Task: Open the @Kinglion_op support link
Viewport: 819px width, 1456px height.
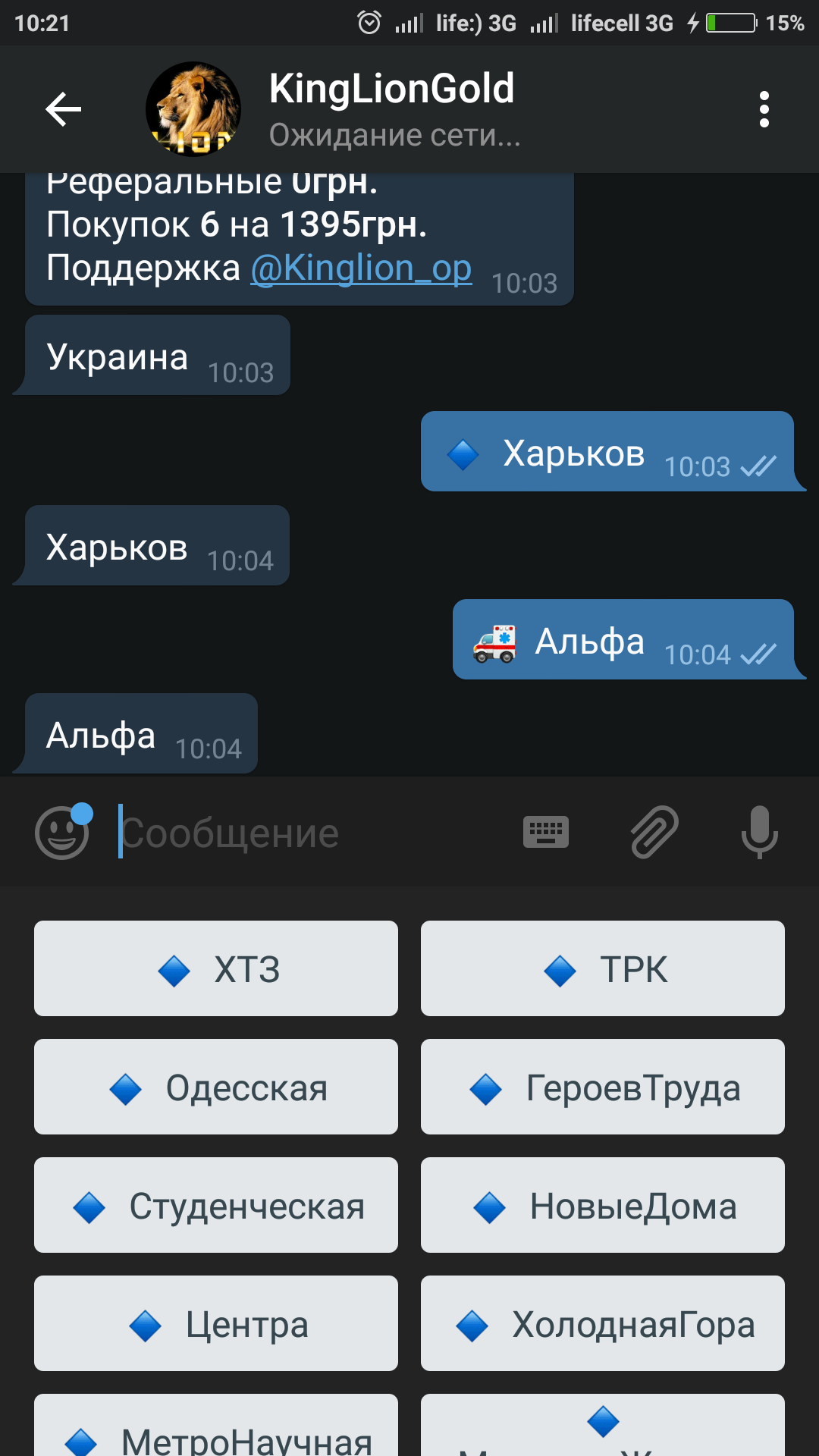Action: [x=361, y=268]
